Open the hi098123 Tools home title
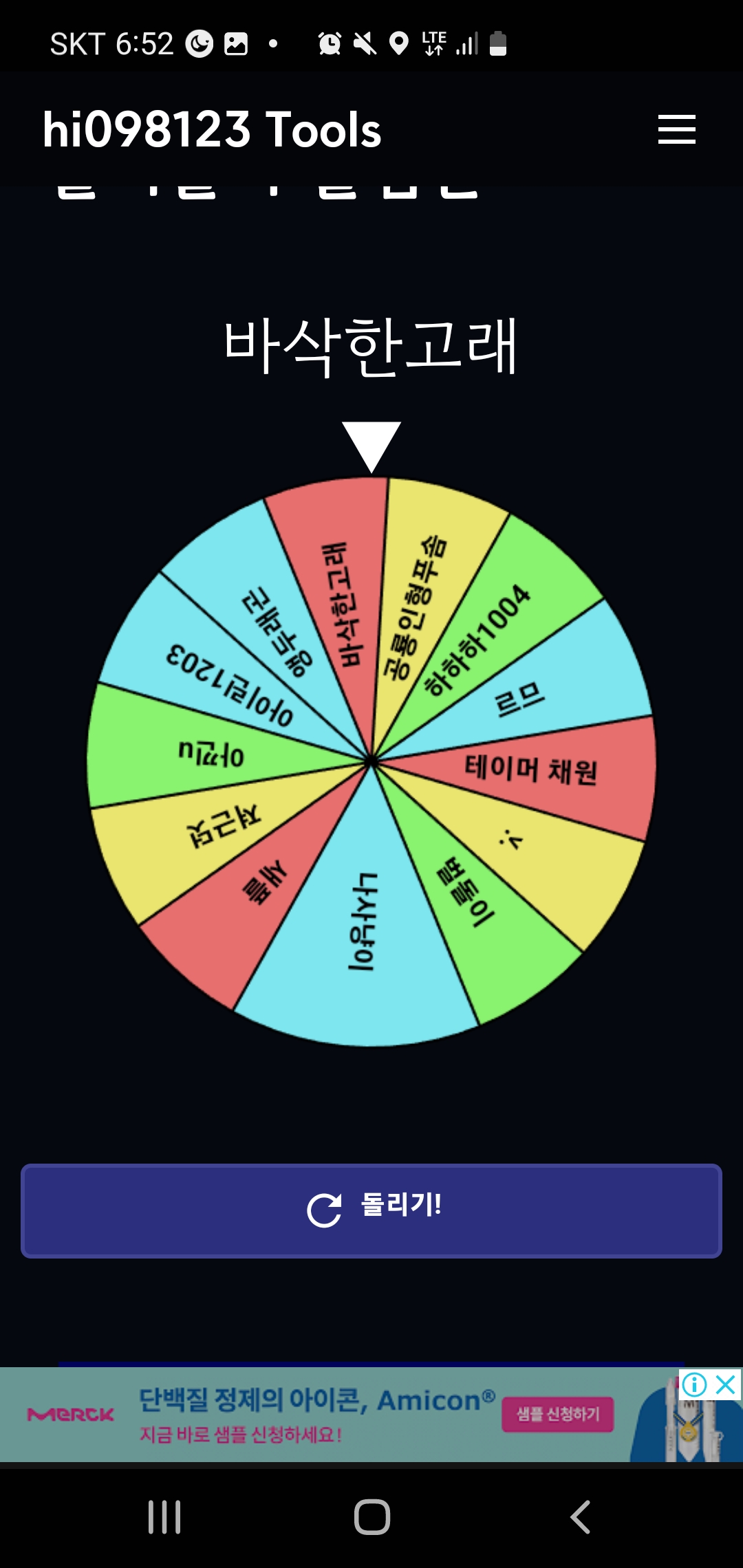The height and width of the screenshot is (1568, 743). (x=212, y=129)
